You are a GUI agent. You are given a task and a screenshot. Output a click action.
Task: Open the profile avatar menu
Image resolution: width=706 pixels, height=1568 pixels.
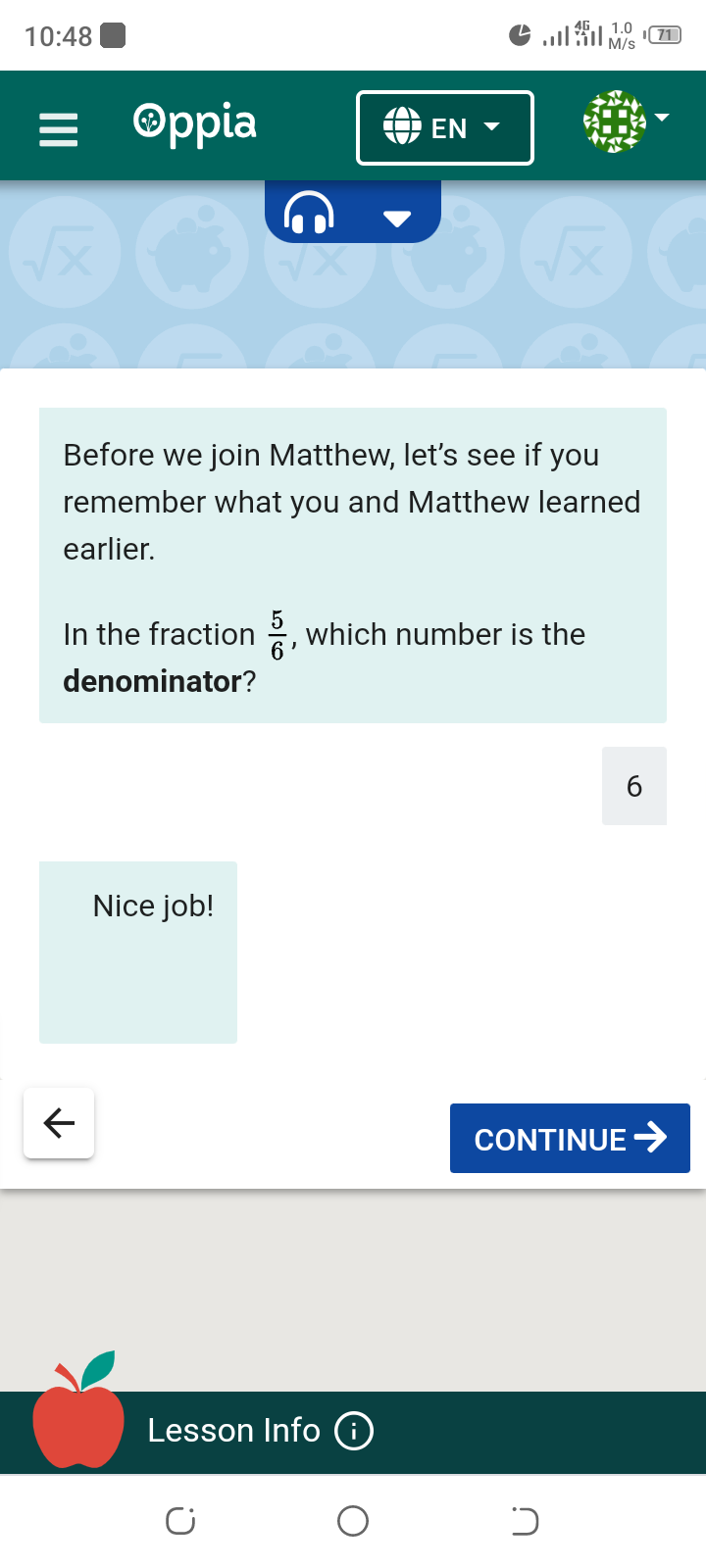click(x=625, y=122)
